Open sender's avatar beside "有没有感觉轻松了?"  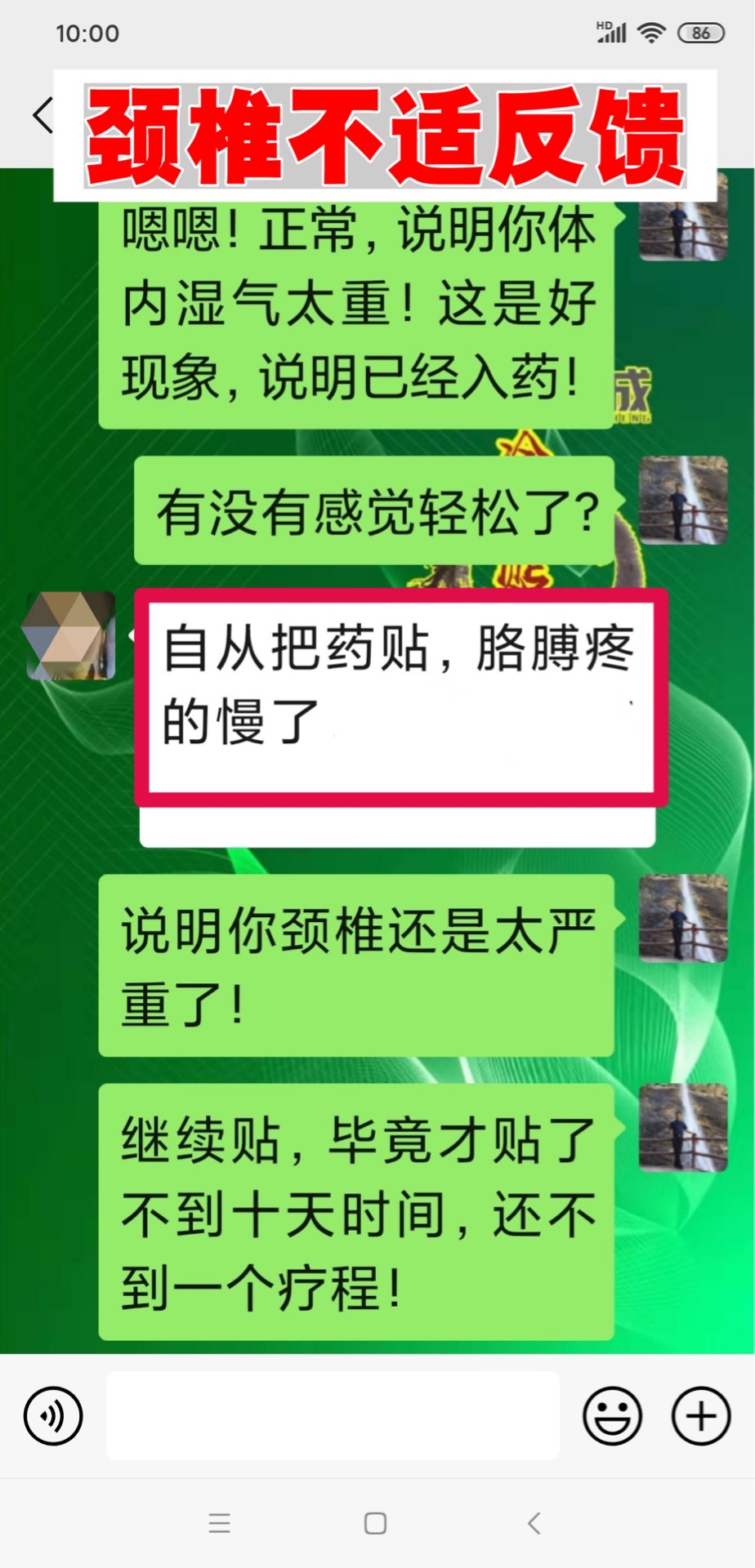click(x=683, y=501)
